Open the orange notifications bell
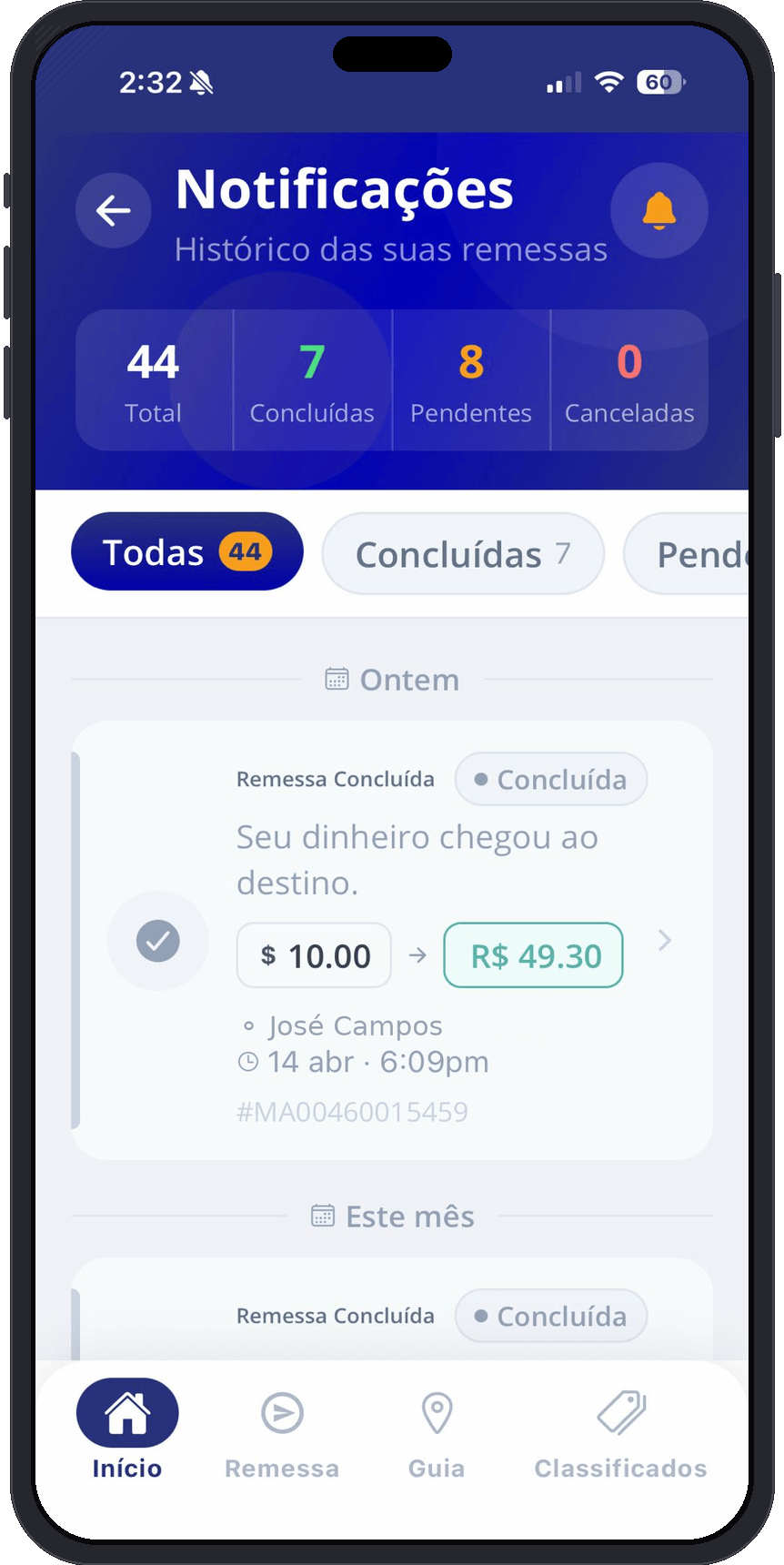This screenshot has height=1565, width=784. click(658, 211)
